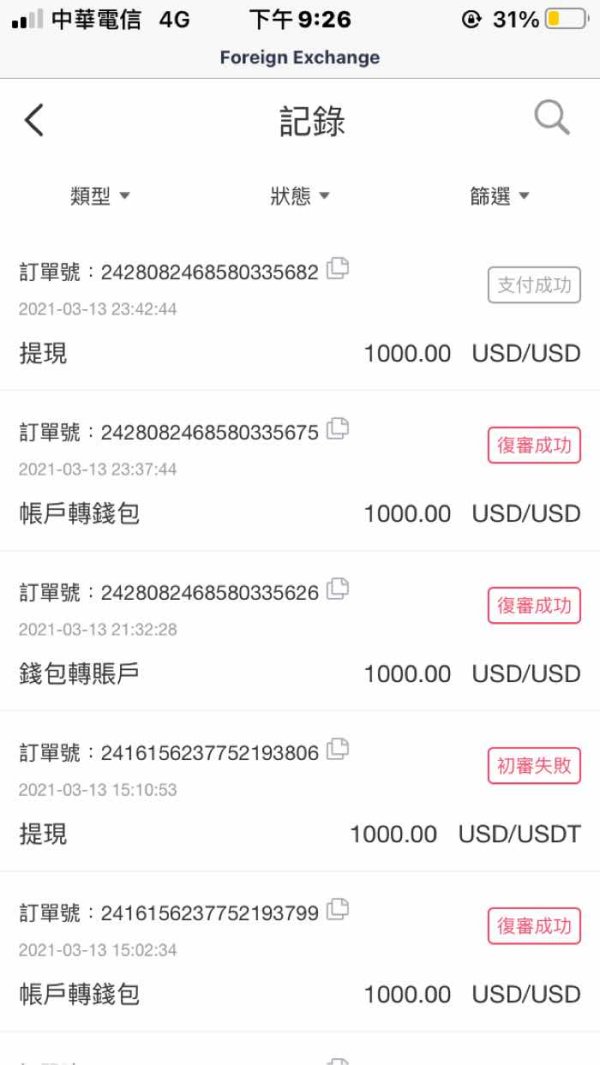Open the search magnifier icon
The image size is (600, 1065).
[552, 118]
